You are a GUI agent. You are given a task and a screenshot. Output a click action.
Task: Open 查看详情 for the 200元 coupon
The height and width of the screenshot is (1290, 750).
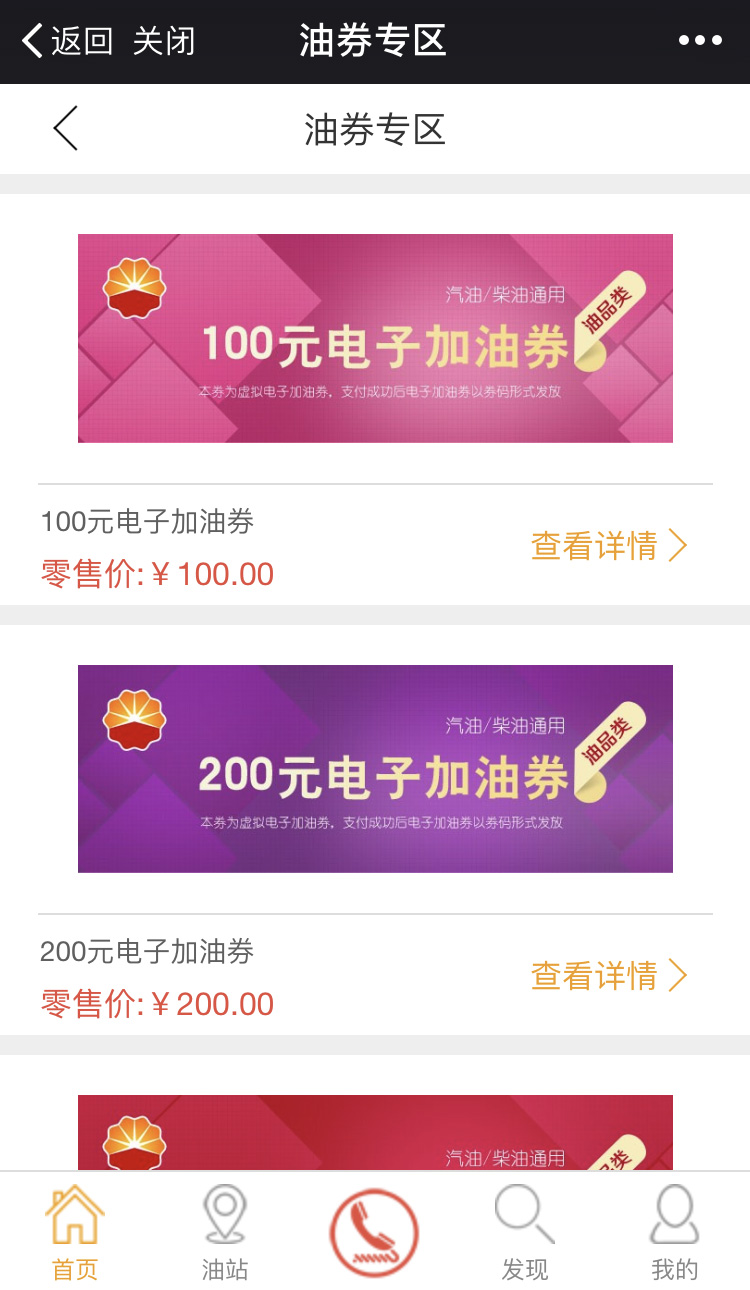pyautogui.click(x=598, y=976)
